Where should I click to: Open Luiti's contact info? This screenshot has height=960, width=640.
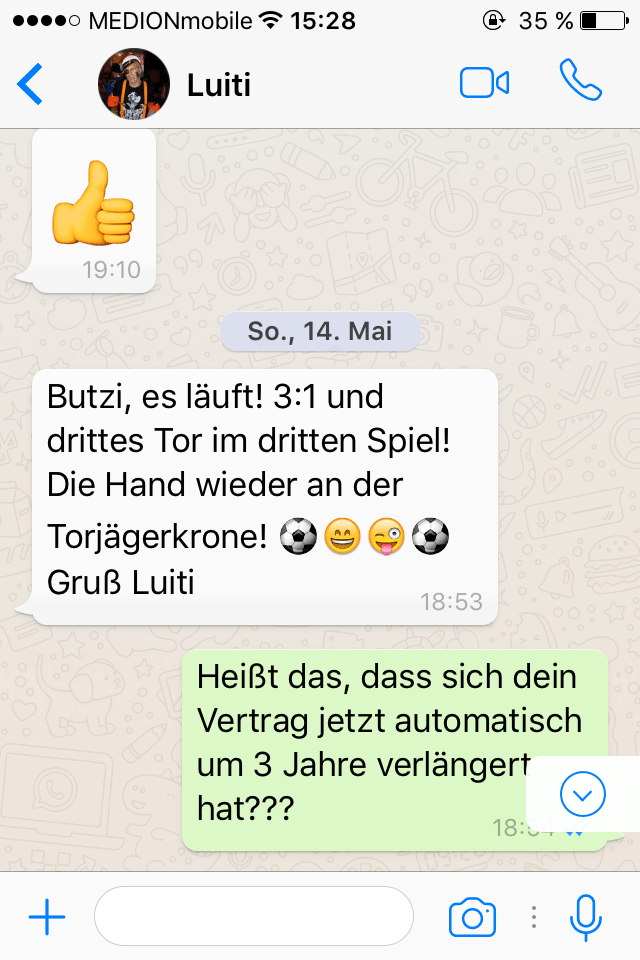click(x=218, y=85)
